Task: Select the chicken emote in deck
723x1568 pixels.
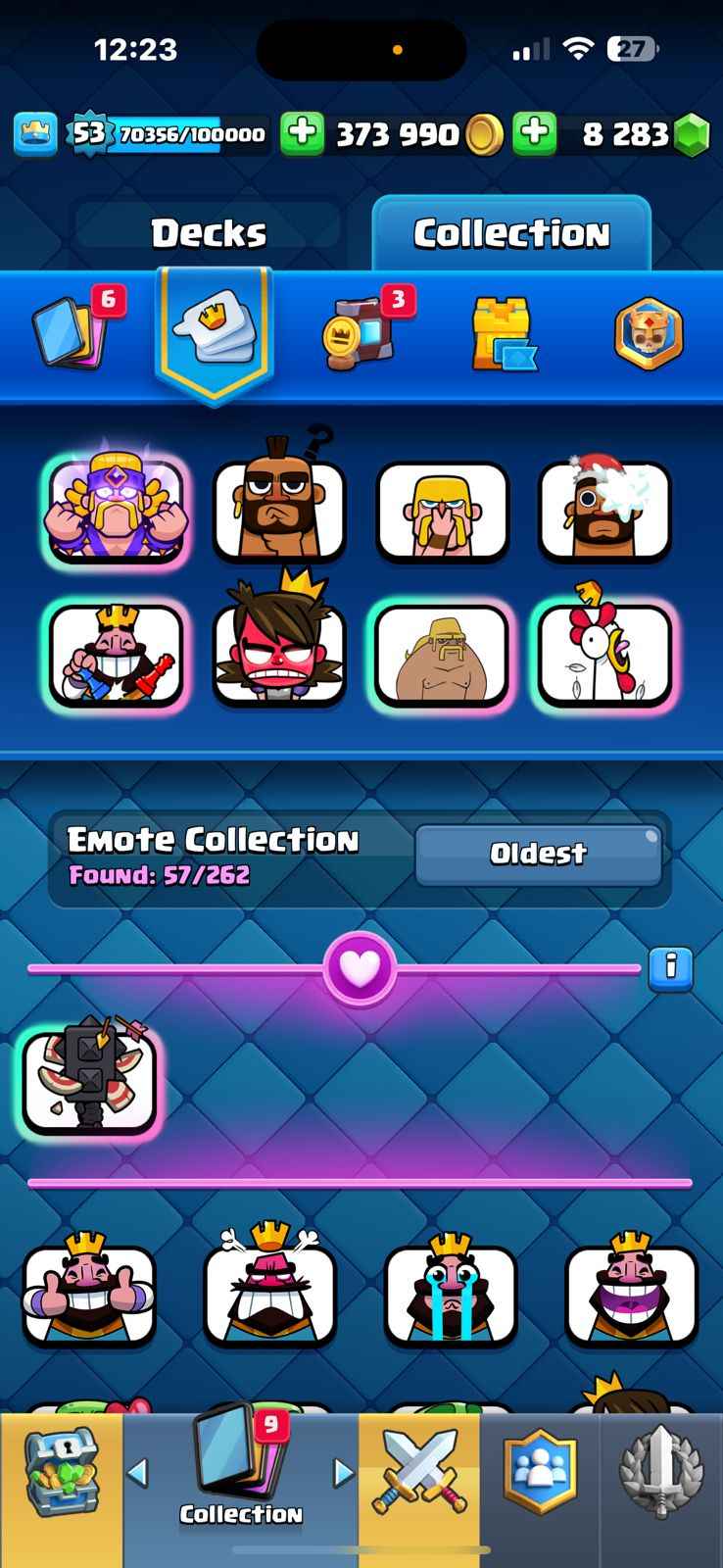Action: pos(604,654)
